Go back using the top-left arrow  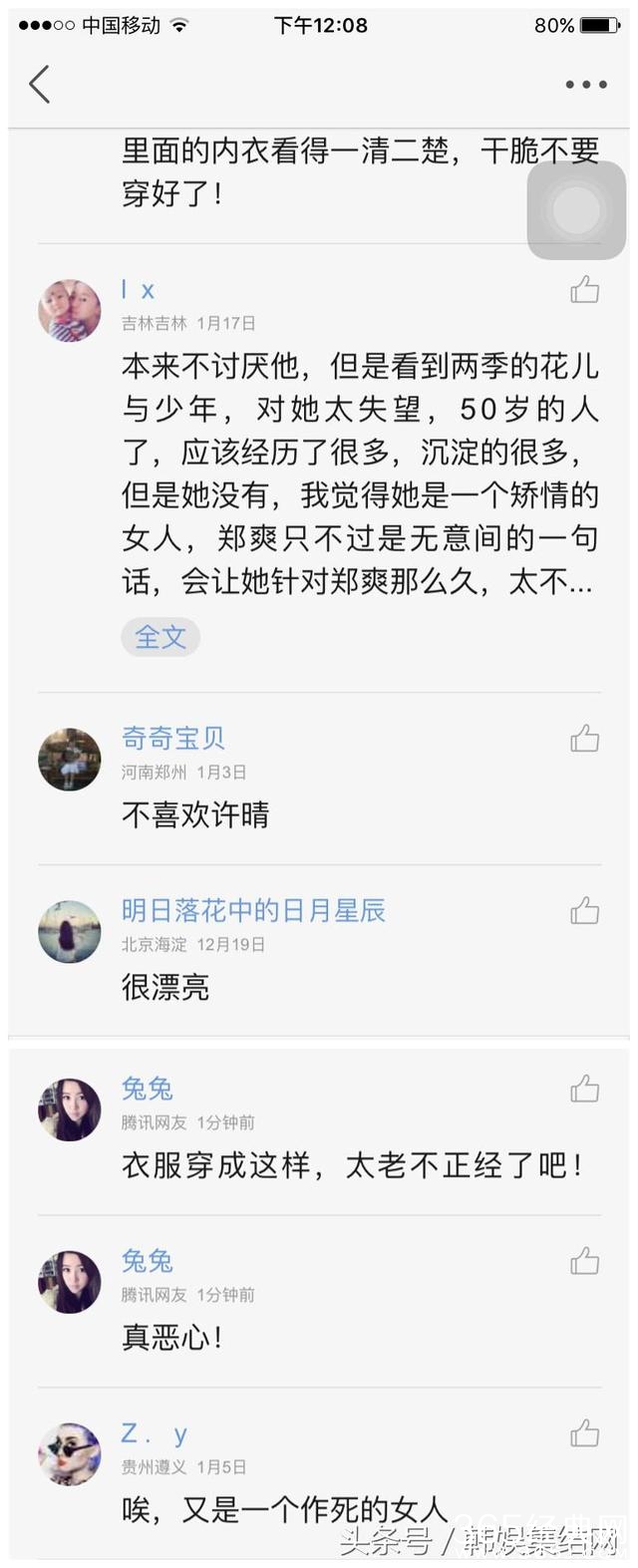[40, 85]
